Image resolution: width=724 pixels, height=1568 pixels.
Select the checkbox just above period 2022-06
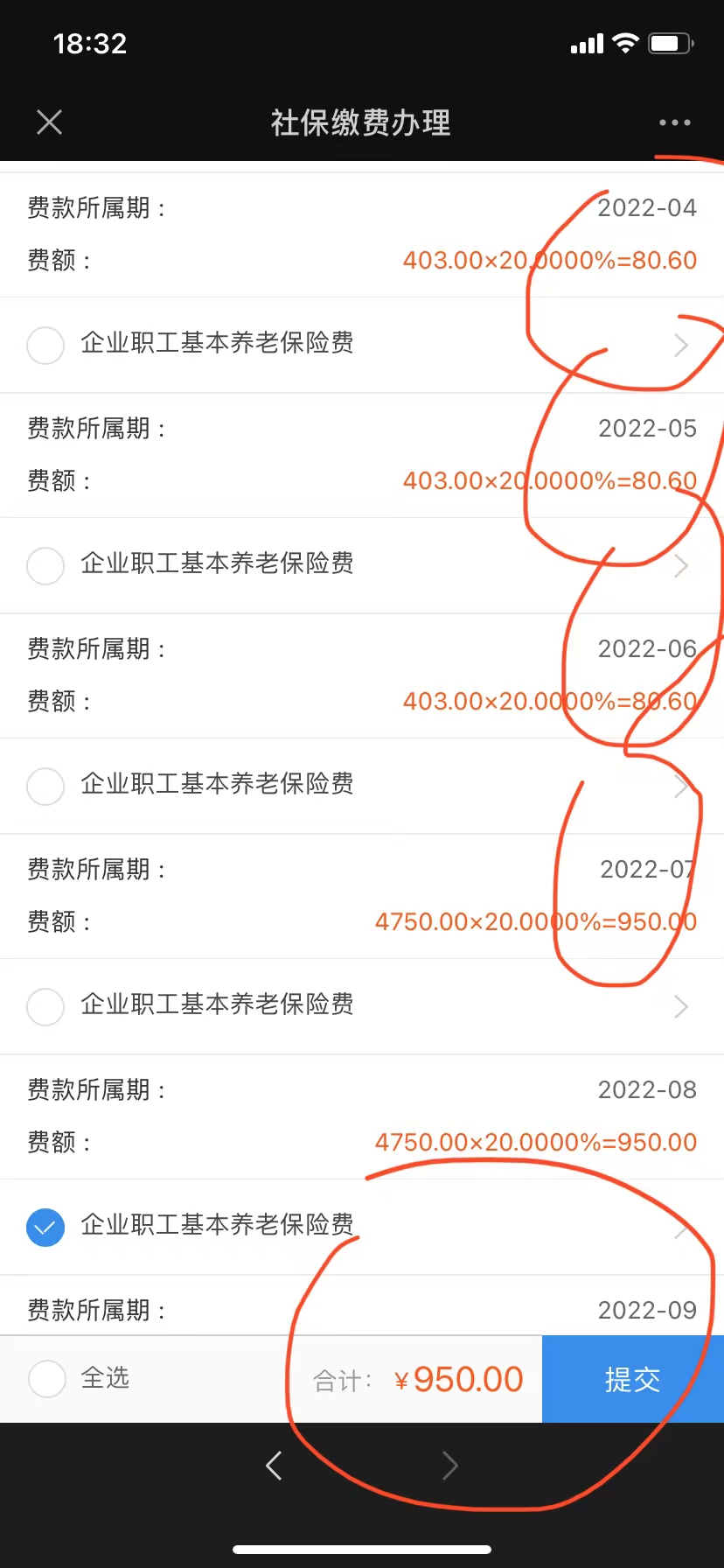pyautogui.click(x=45, y=565)
